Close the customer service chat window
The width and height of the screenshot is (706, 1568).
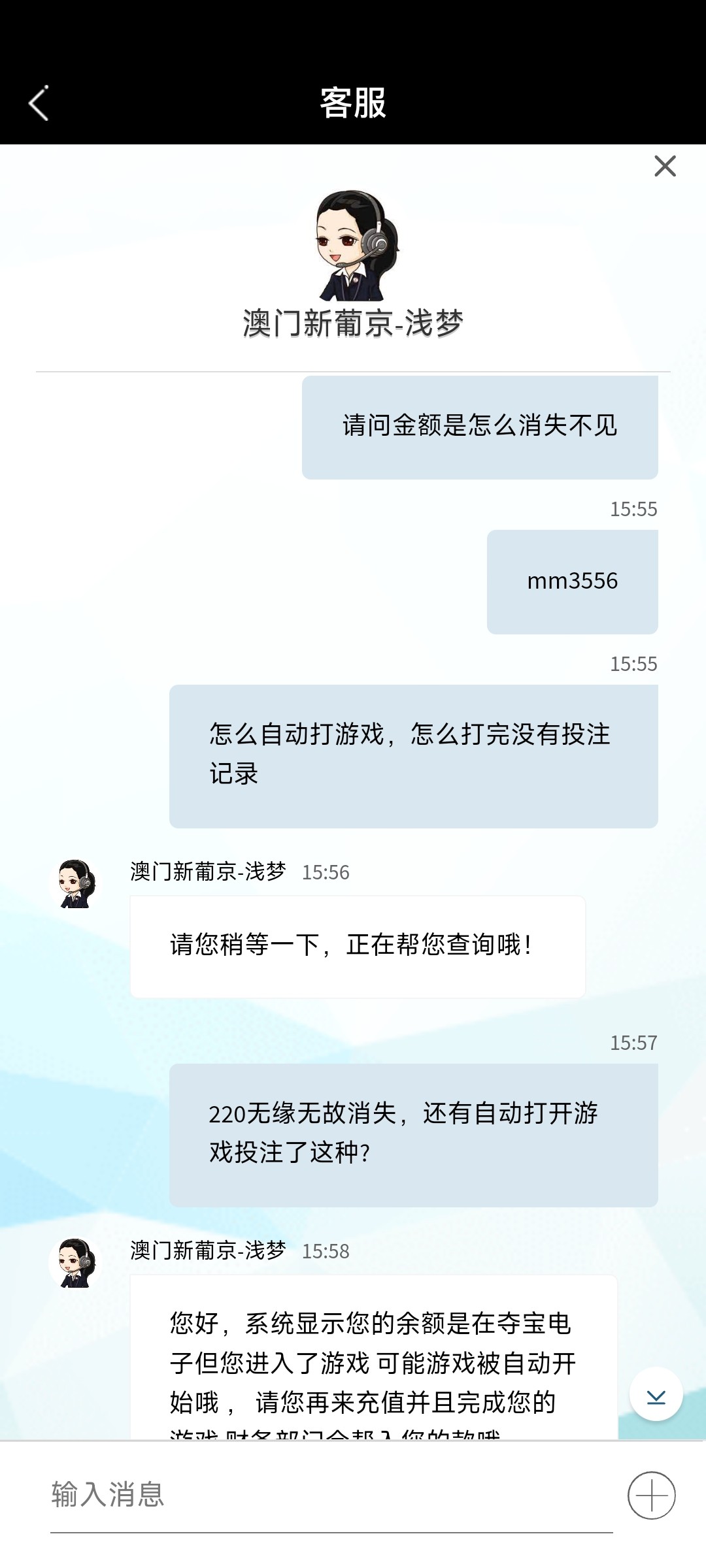[665, 166]
